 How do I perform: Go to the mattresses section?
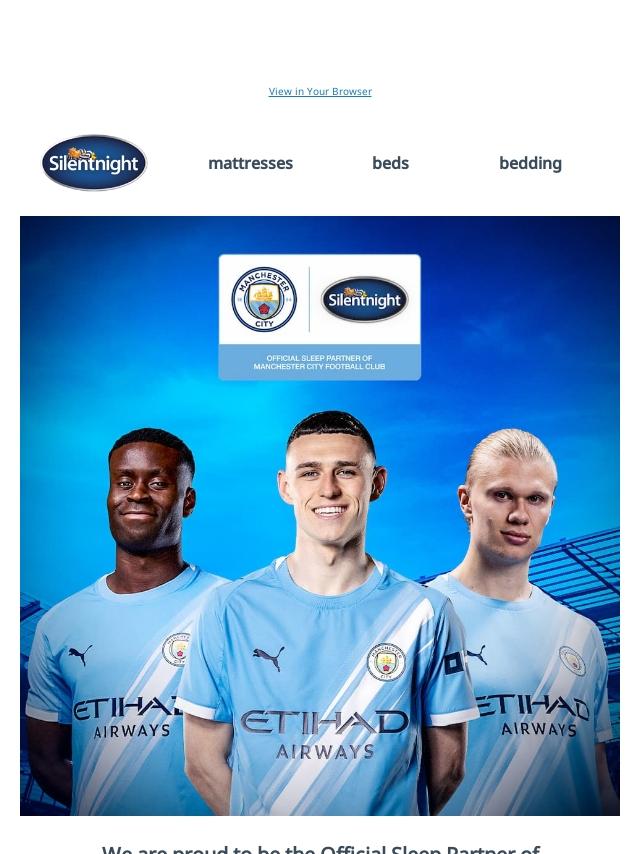tap(250, 163)
